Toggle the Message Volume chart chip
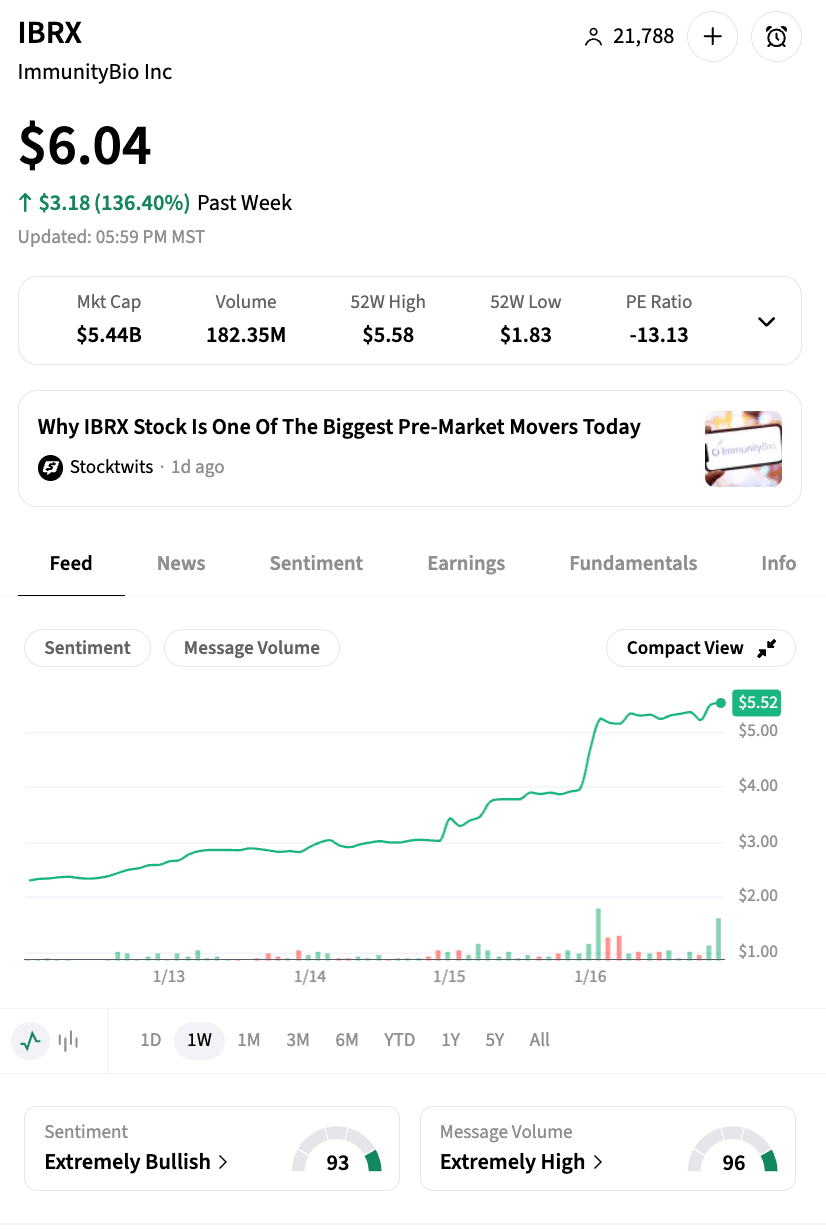Screen dimensions: 826x1230 [252, 648]
